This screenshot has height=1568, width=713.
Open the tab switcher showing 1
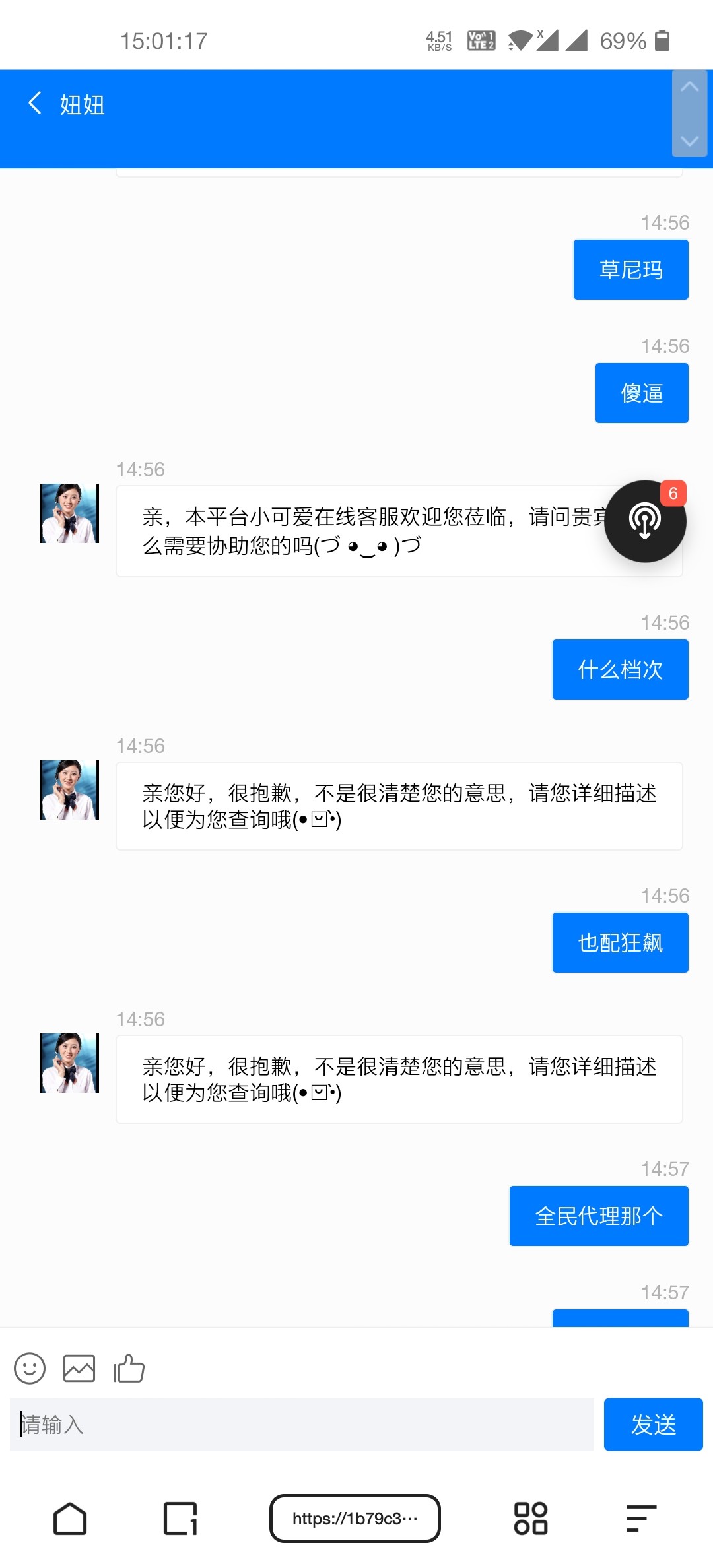click(180, 1518)
